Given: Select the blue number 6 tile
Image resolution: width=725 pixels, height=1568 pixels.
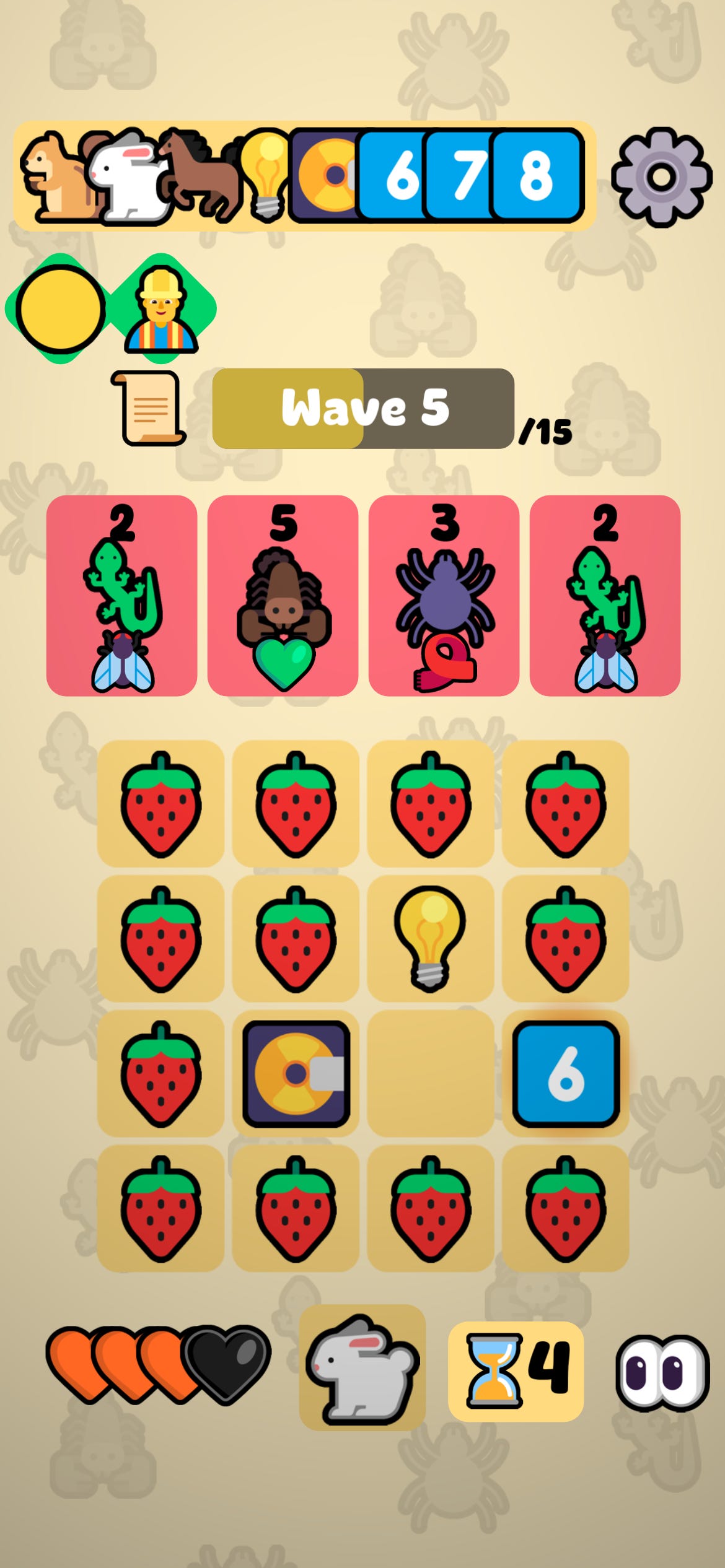Looking at the screenshot, I should 565,1073.
